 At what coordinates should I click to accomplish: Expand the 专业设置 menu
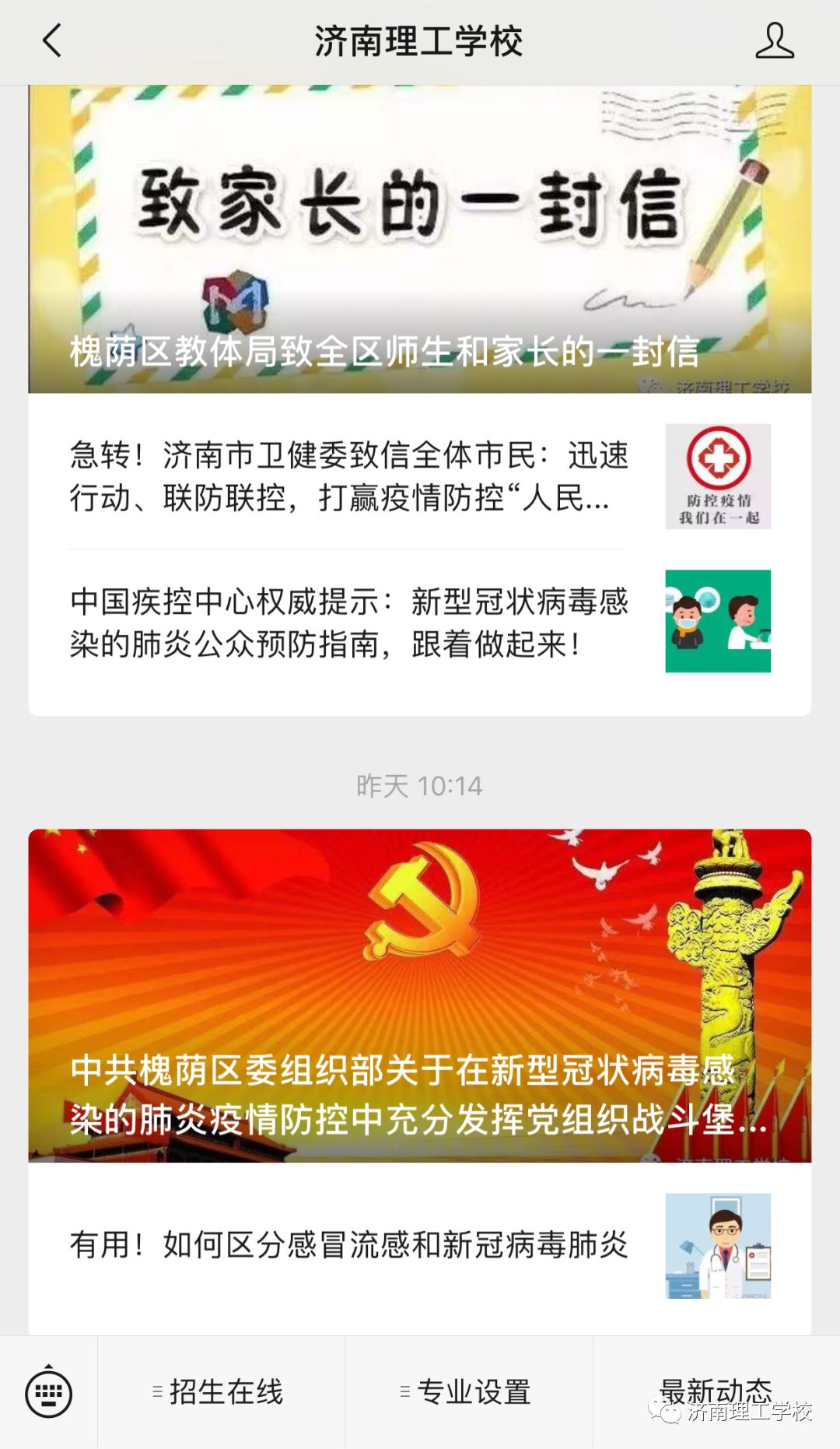click(468, 1392)
